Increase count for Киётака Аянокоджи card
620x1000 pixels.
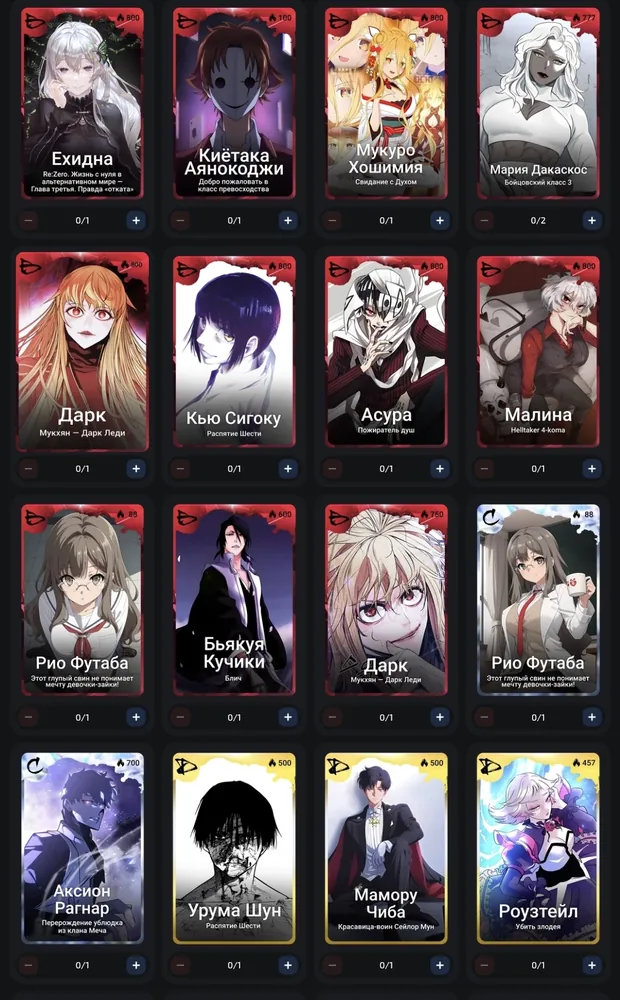point(288,220)
